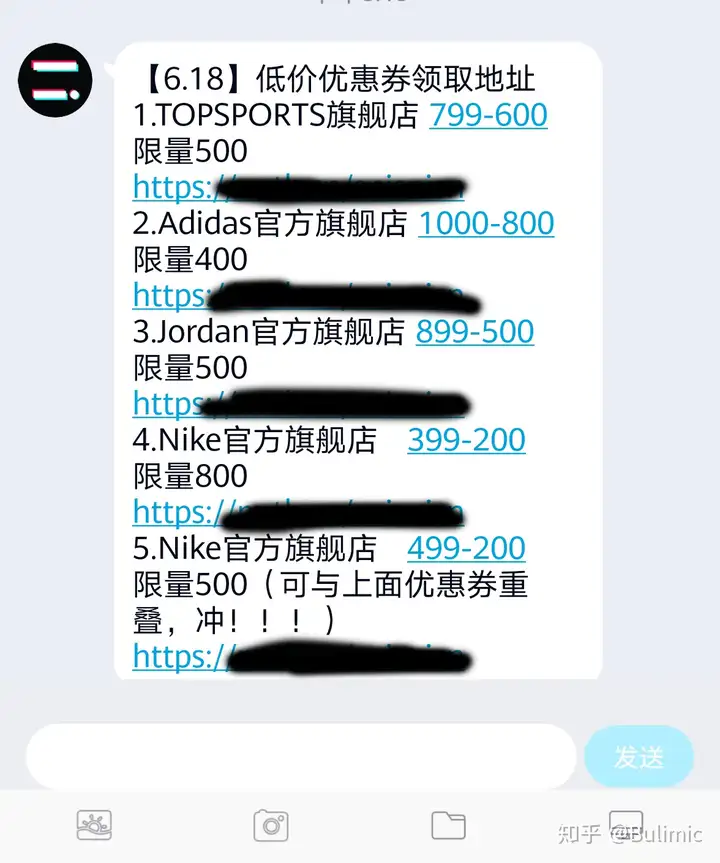Tap the 发送 send button
Viewport: 720px width, 863px height.
(x=638, y=757)
